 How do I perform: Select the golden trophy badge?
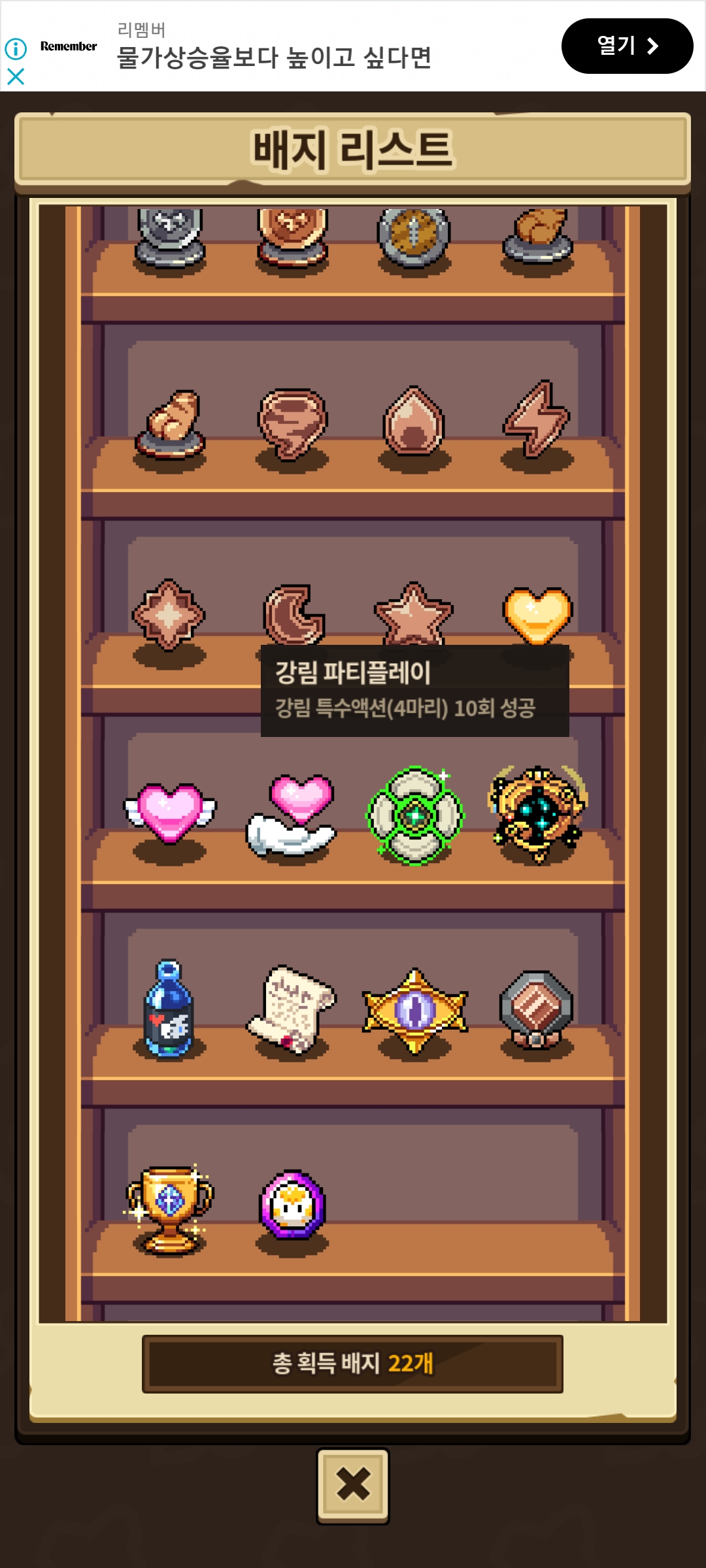(169, 1207)
